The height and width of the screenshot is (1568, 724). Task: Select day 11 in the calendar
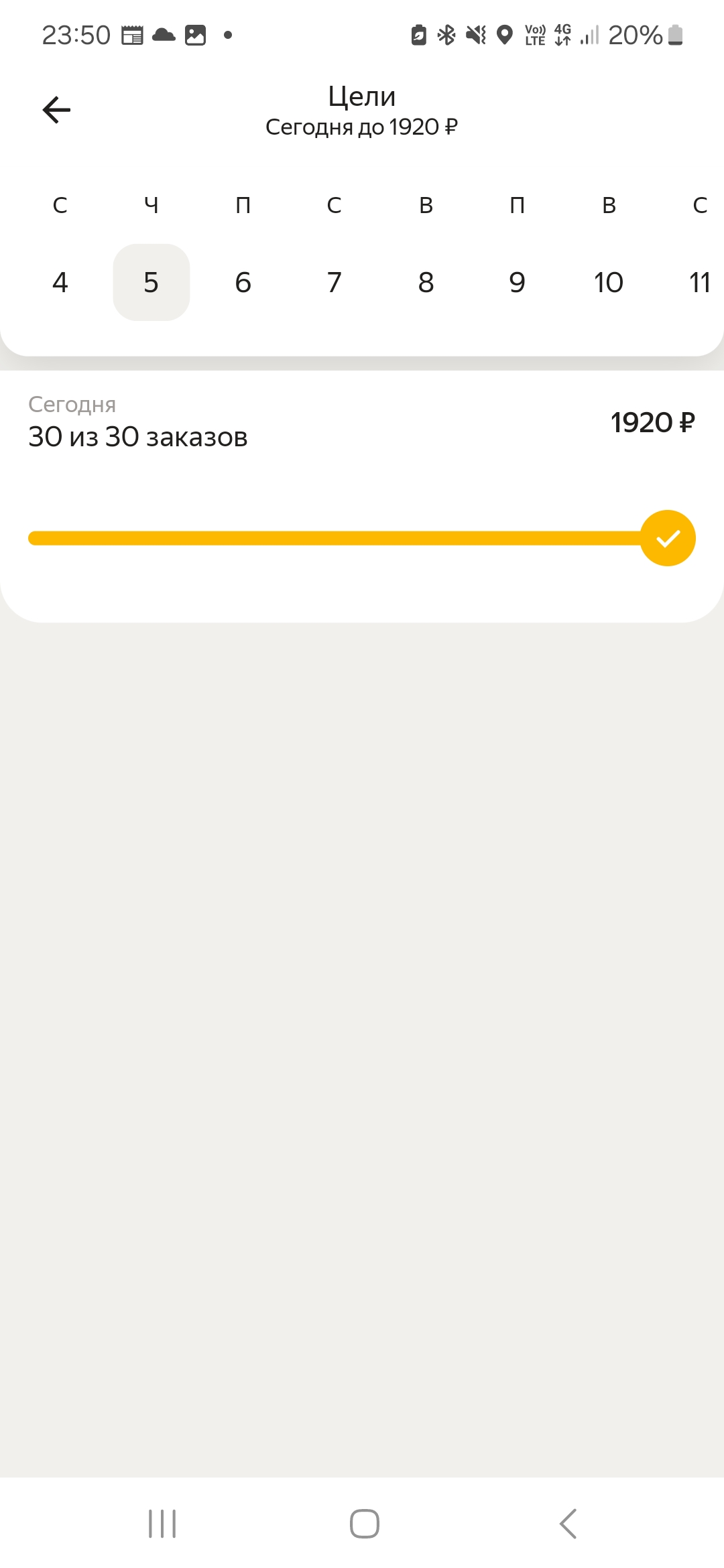click(700, 282)
